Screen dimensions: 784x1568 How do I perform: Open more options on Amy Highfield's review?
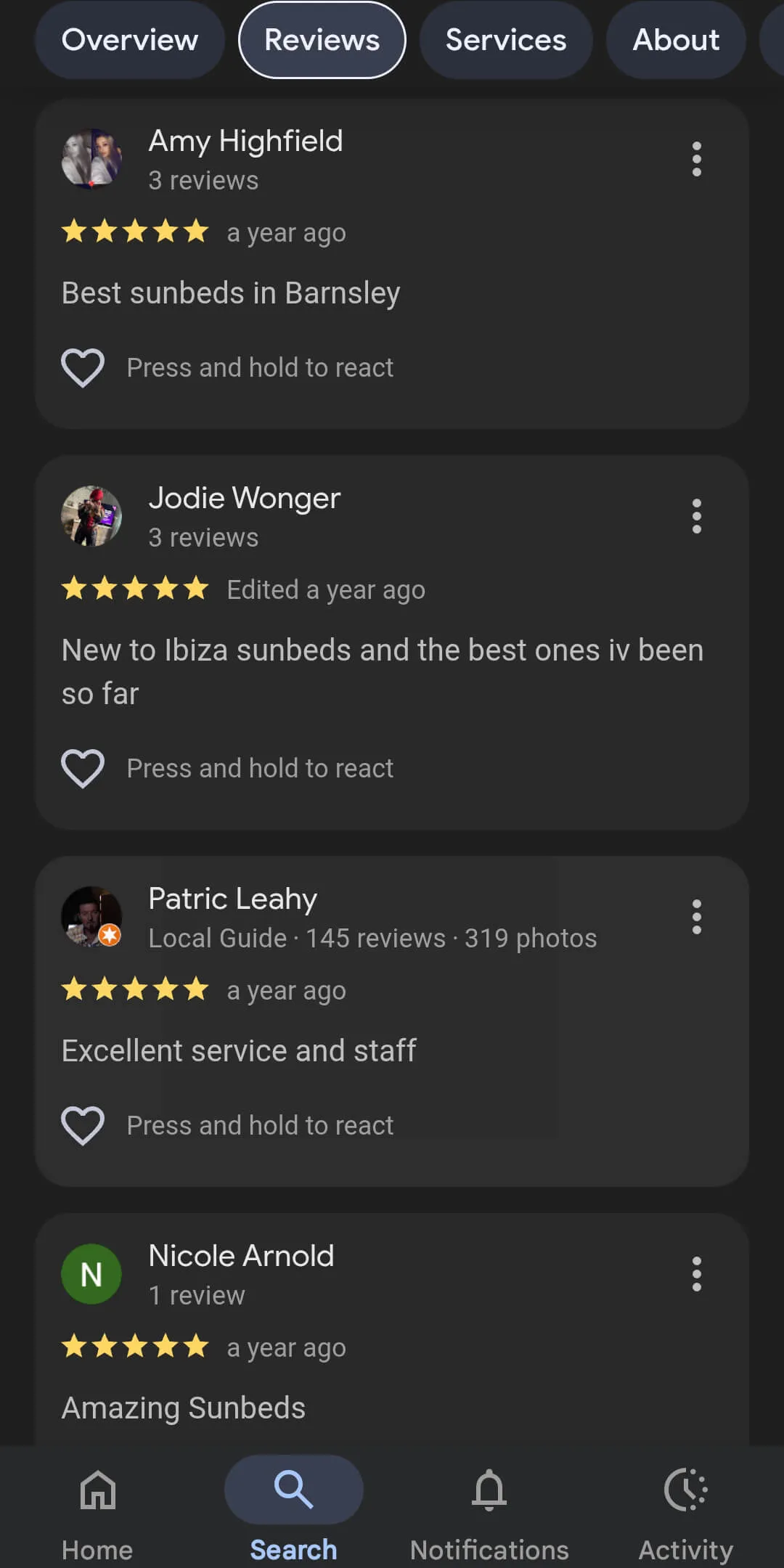696,159
